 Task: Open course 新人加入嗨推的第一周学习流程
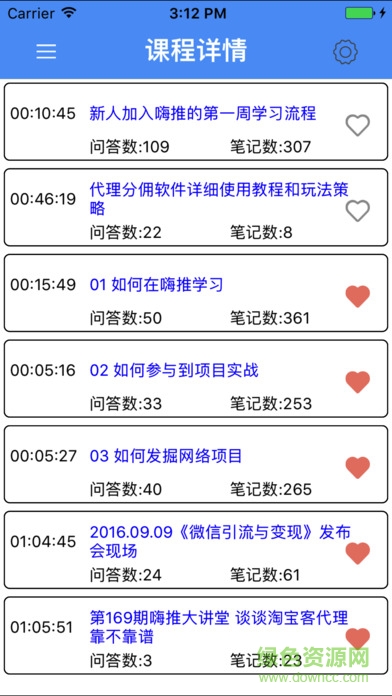196,122
